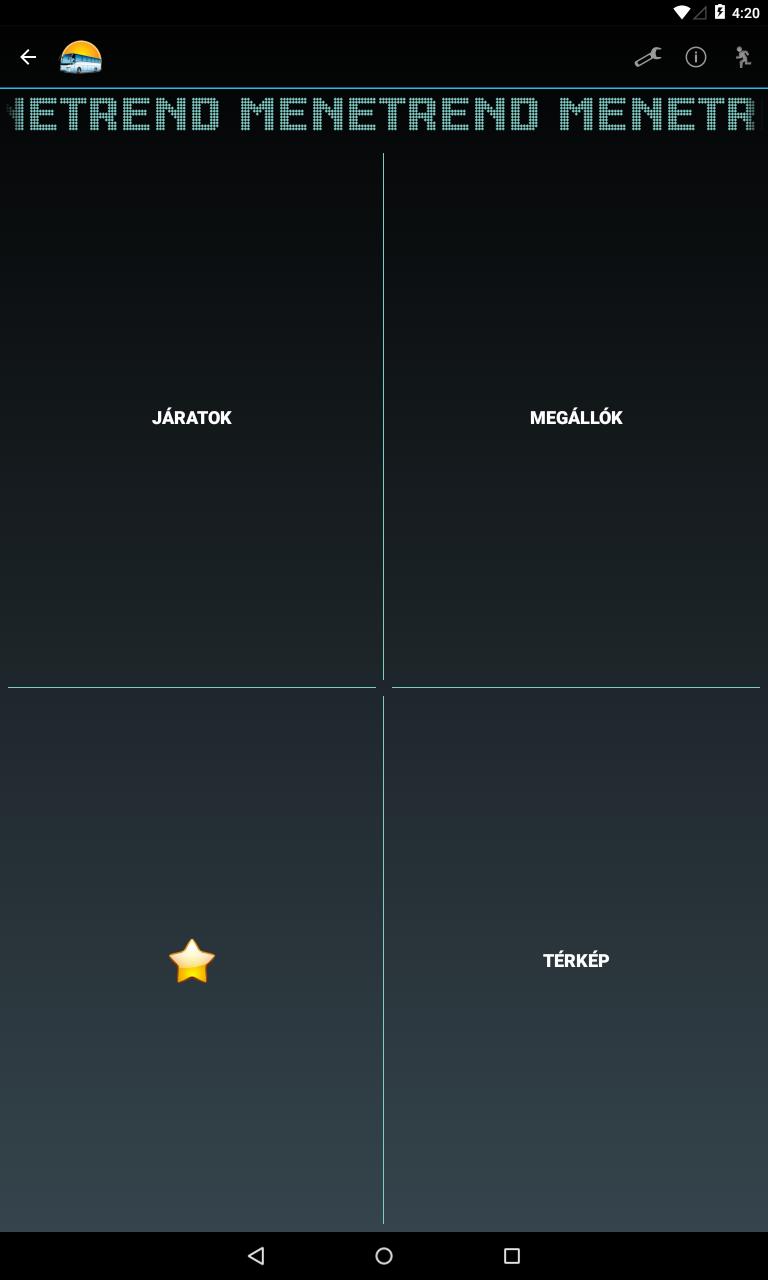Open recent apps from navigation bar
Viewport: 768px width, 1280px height.
pos(512,1256)
